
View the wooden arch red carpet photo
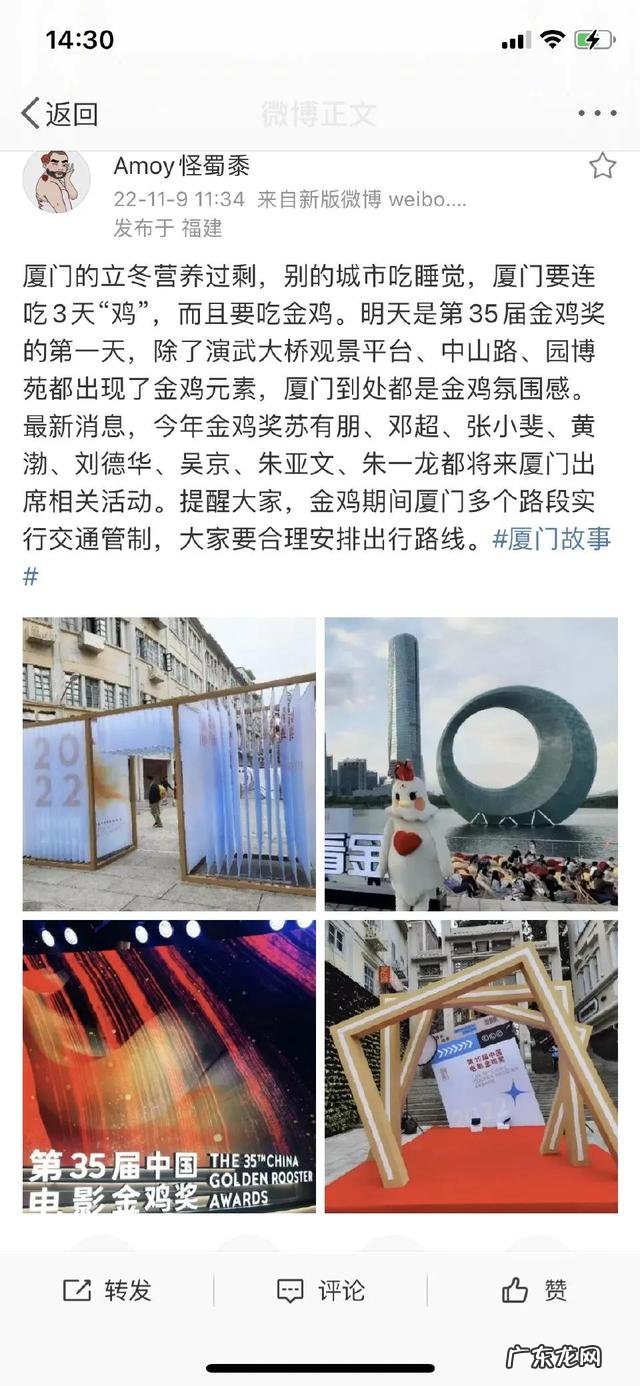point(471,1066)
